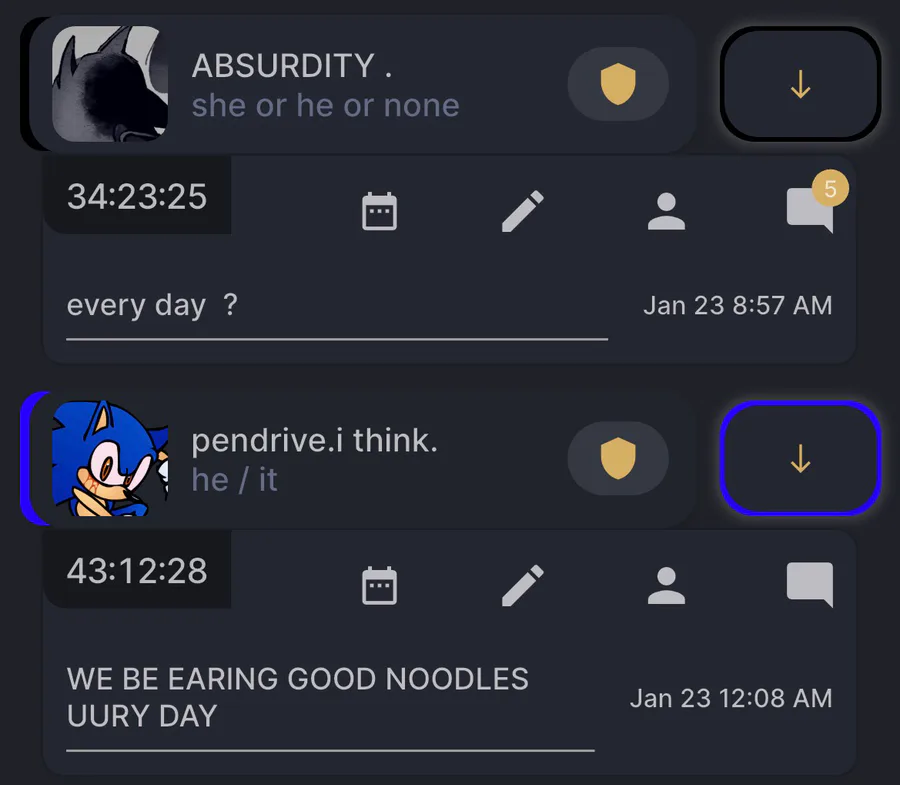The image size is (900, 785).
Task: Open ABSURDITY's comments with 5 badge
Action: click(810, 210)
